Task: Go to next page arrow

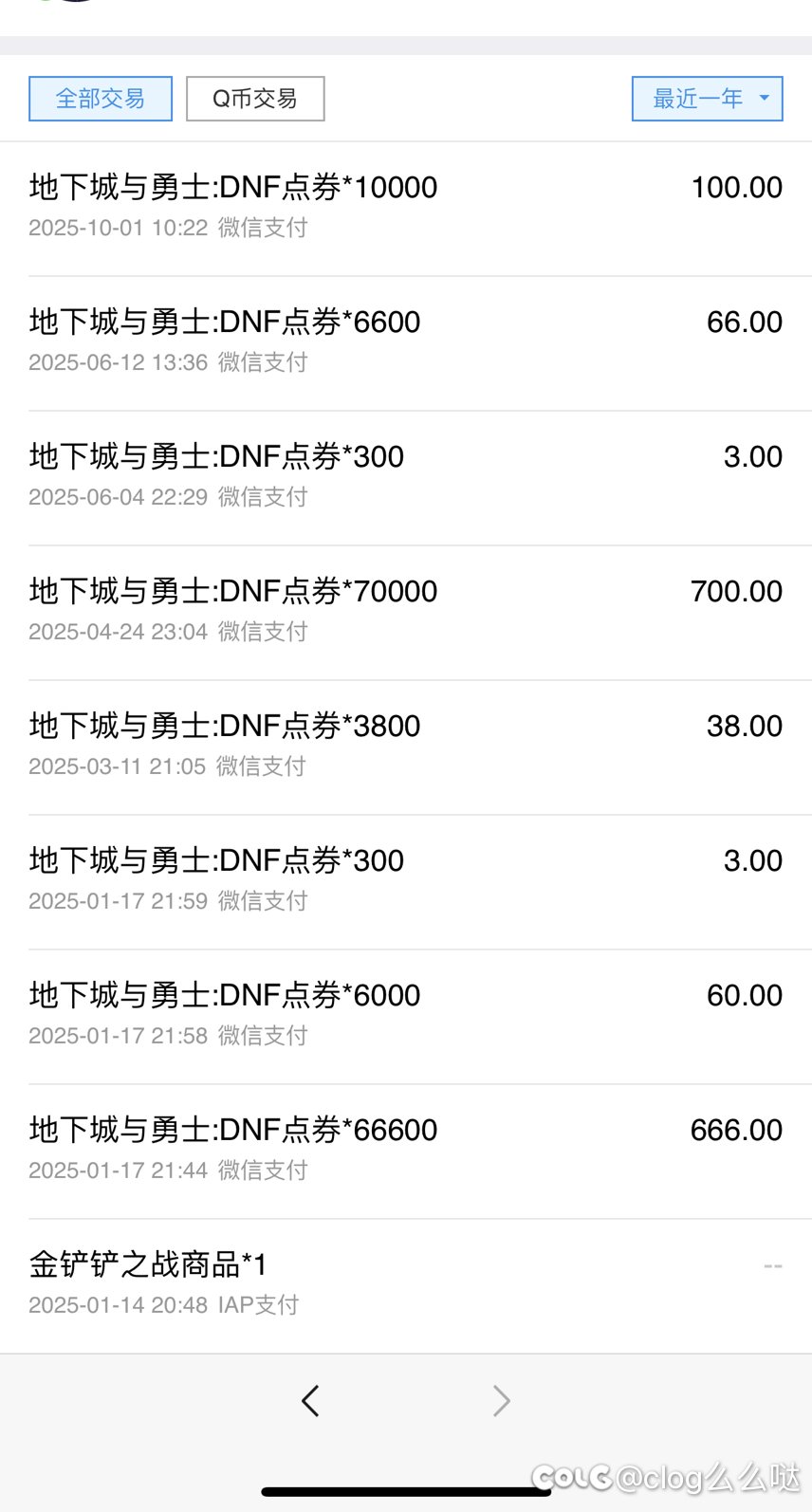Action: coord(502,1400)
